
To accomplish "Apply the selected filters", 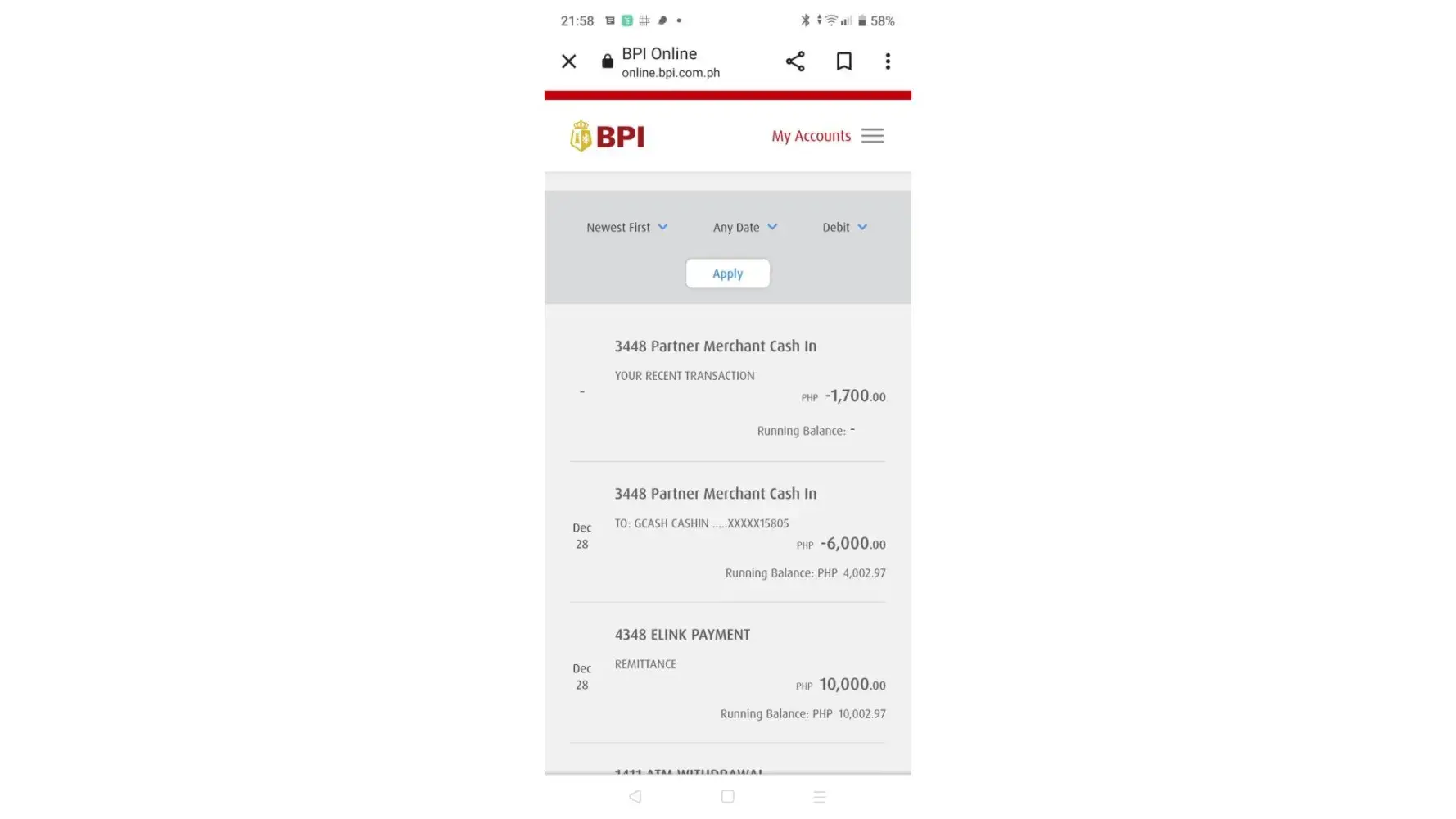I will click(x=727, y=274).
